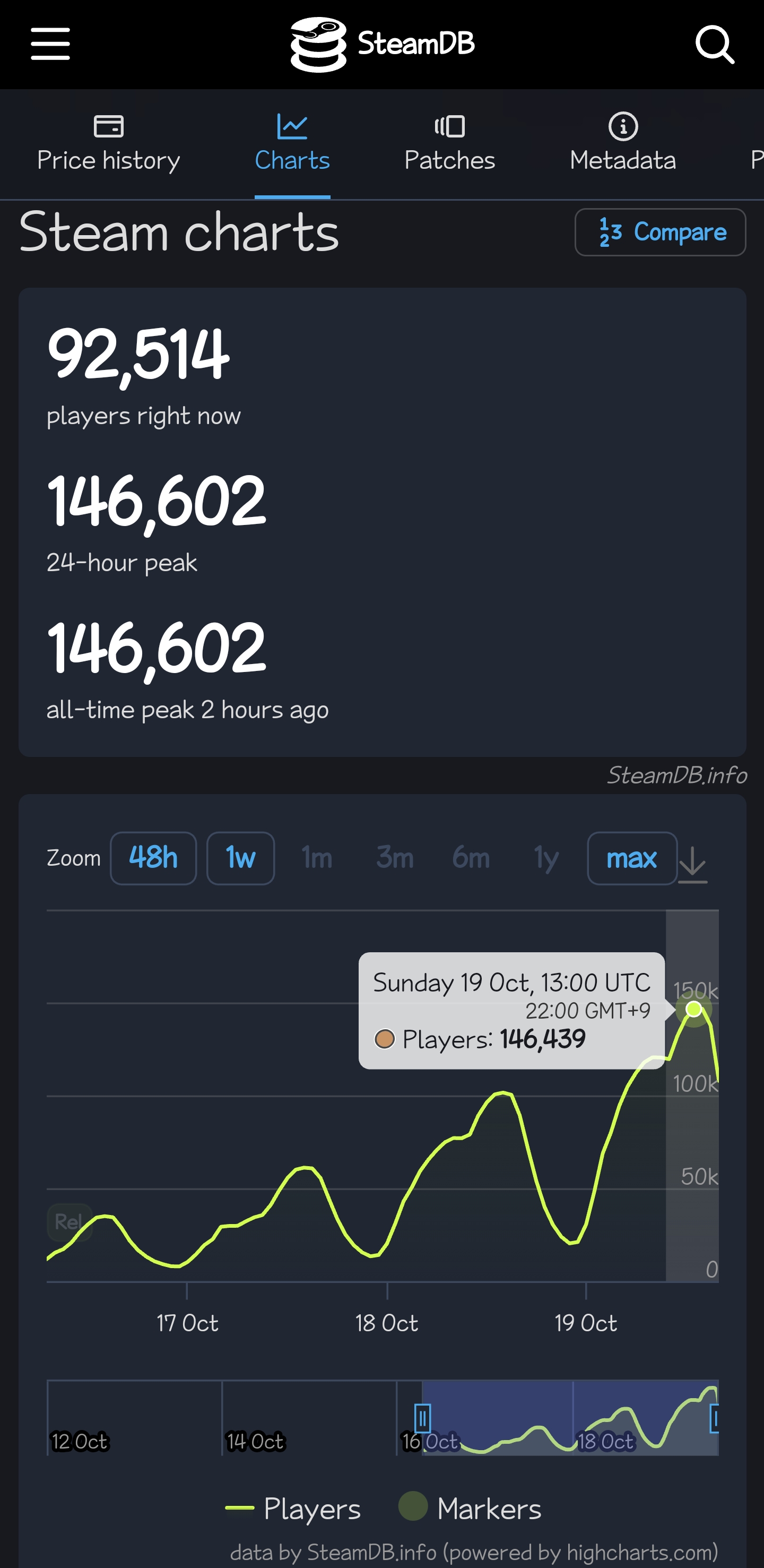Image resolution: width=764 pixels, height=1568 pixels.
Task: Go to SteamDB home via logo
Action: [x=382, y=44]
